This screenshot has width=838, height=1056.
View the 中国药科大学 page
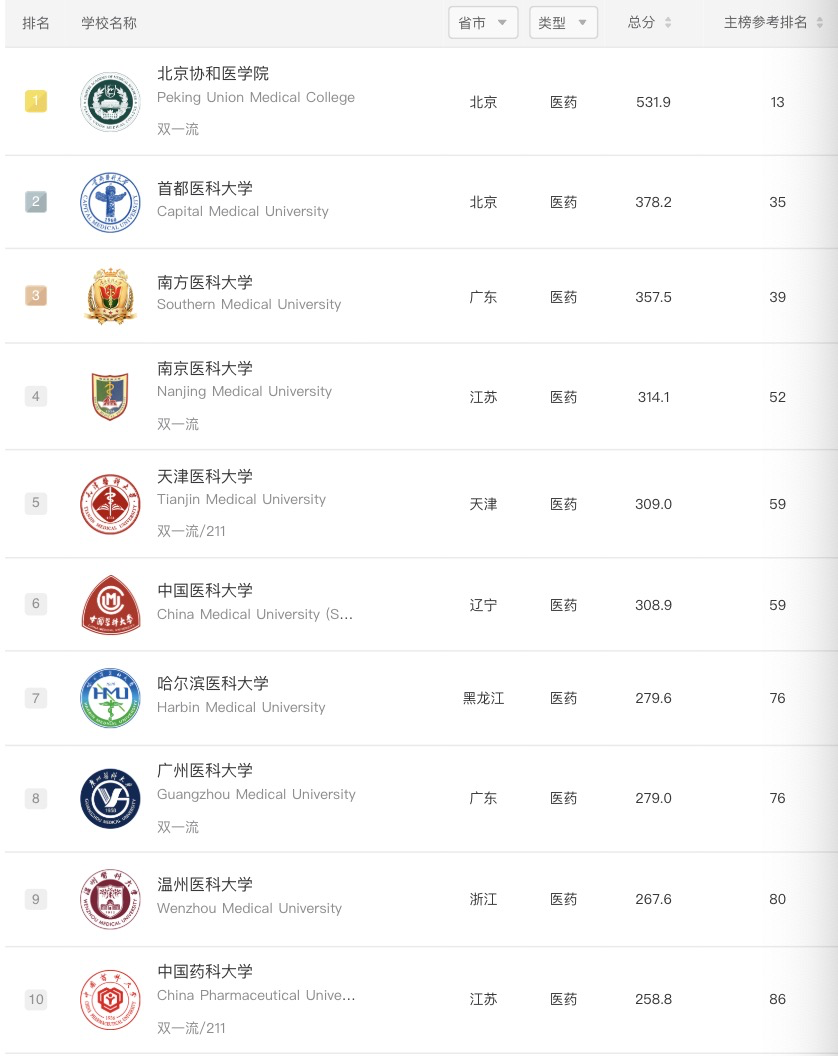coord(205,972)
